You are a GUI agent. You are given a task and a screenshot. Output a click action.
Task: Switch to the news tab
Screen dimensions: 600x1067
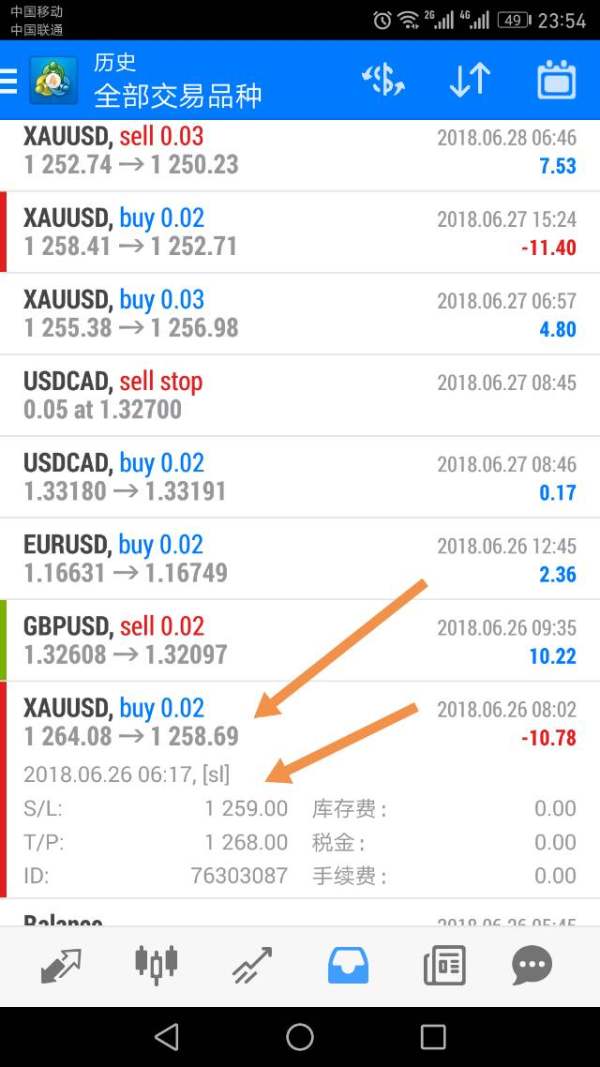coord(443,965)
